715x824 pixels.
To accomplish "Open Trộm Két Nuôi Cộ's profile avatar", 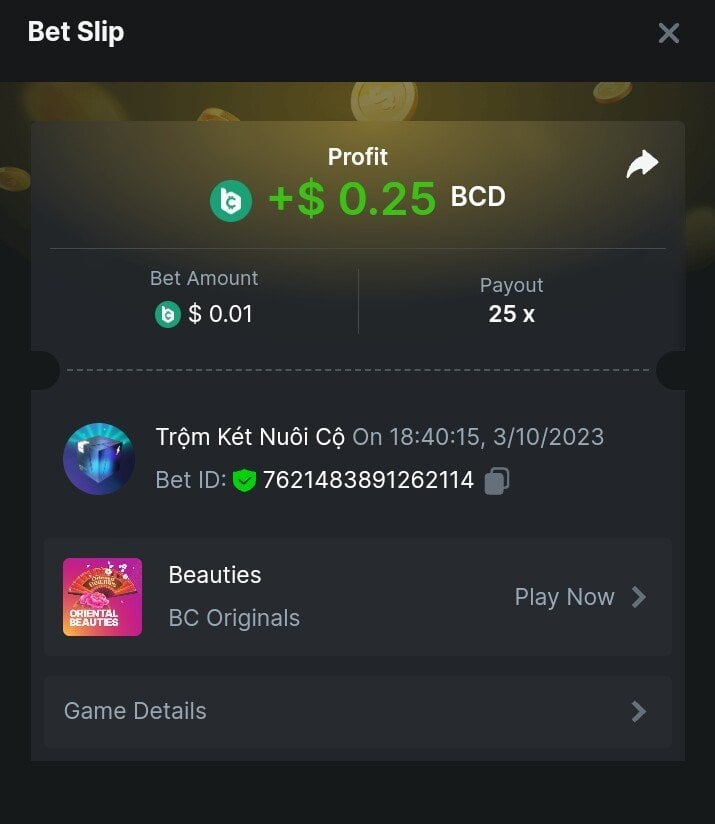I will tap(99, 459).
